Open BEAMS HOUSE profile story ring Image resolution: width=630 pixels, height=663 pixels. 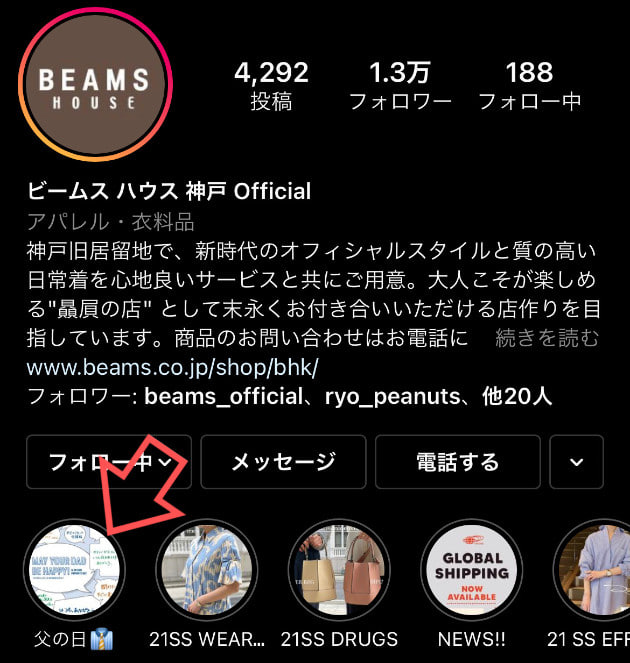[x=95, y=84]
